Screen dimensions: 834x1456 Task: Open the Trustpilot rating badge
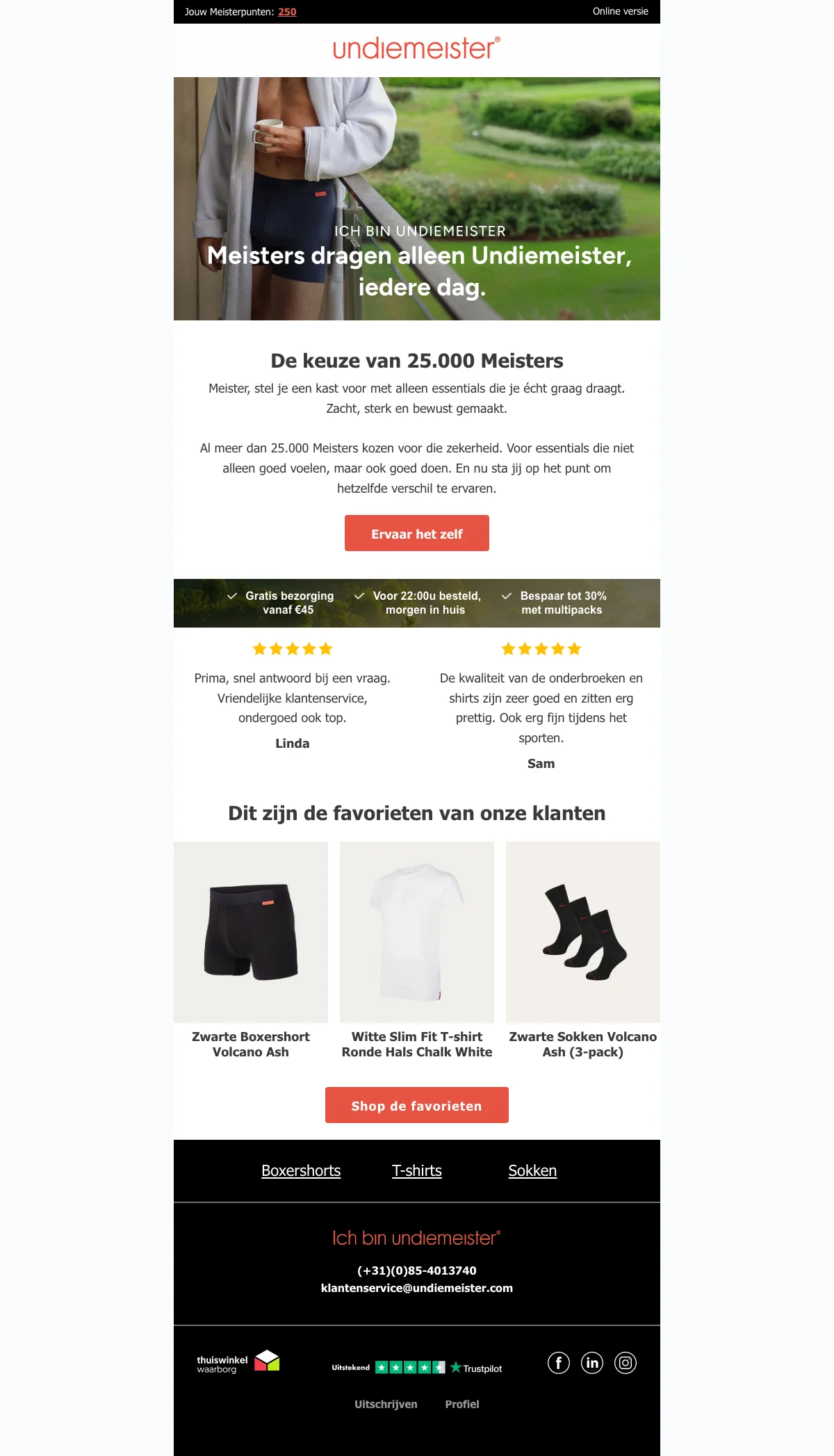coord(416,1368)
